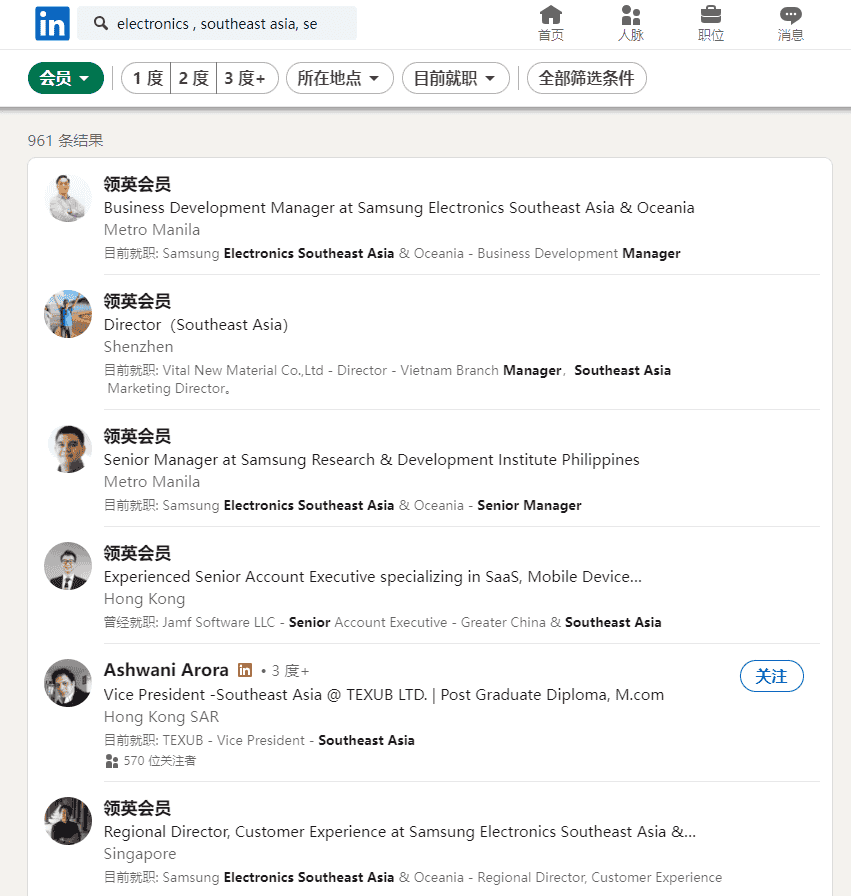Filter by 2 度 connections
Image resolution: width=851 pixels, height=896 pixels.
(194, 78)
